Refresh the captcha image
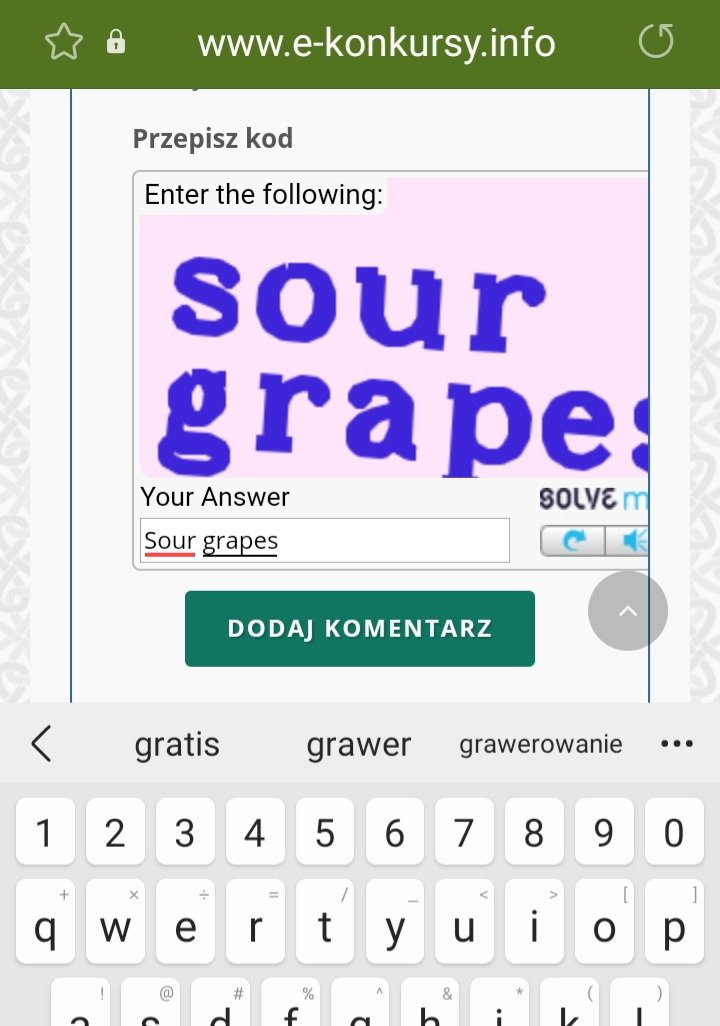This screenshot has width=720, height=1026. pos(573,541)
